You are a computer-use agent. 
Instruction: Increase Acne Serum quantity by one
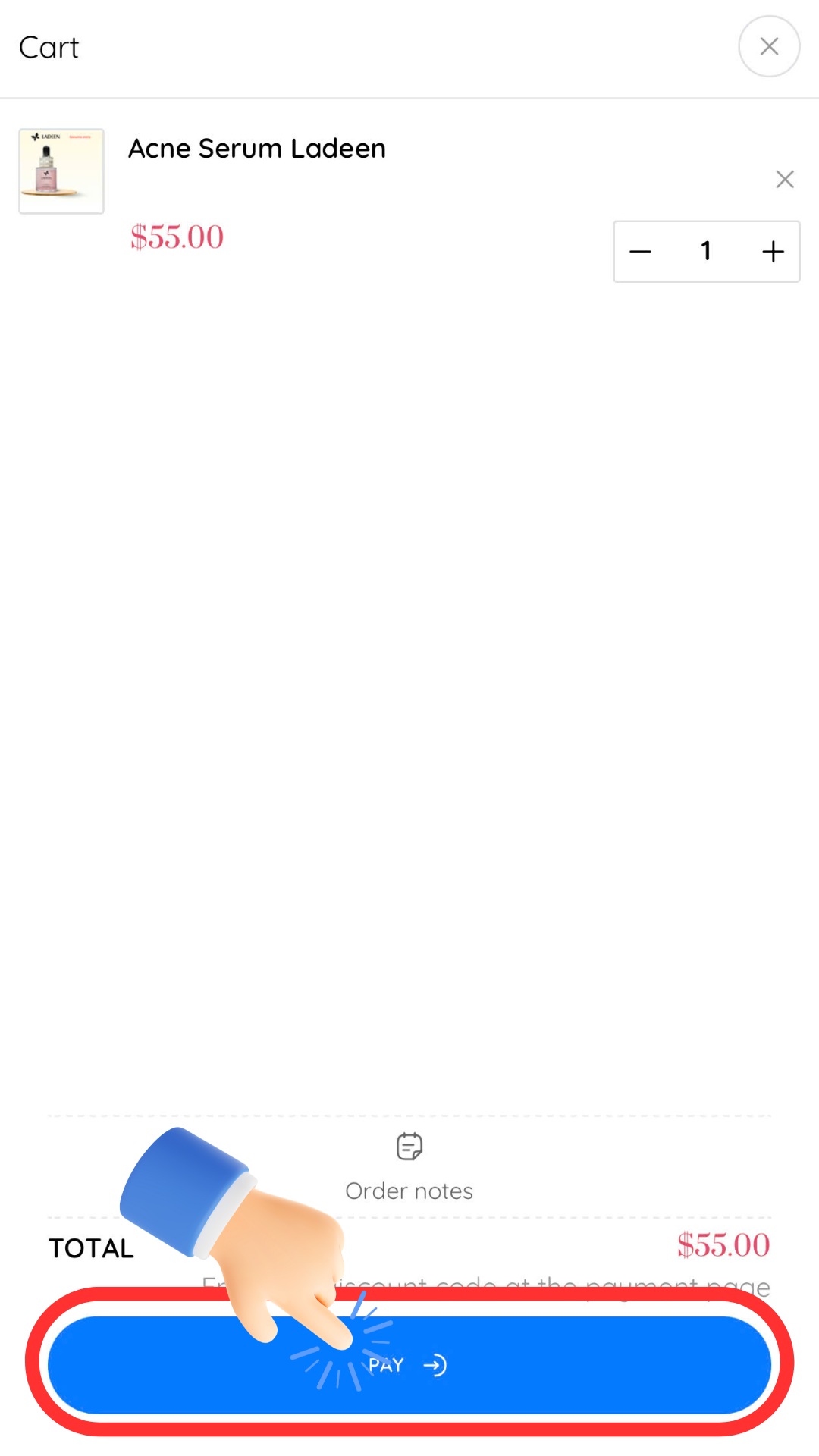point(773,252)
